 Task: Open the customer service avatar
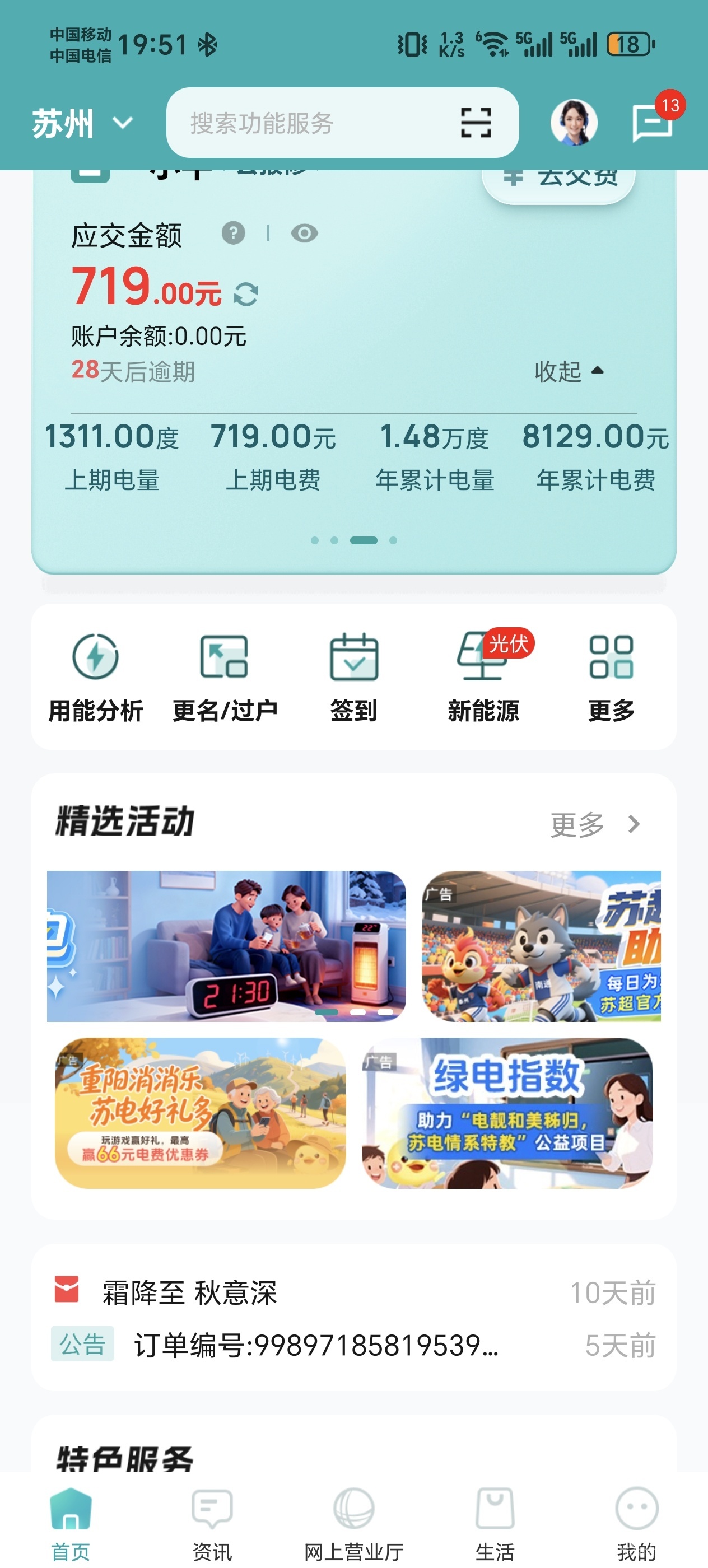click(x=574, y=123)
